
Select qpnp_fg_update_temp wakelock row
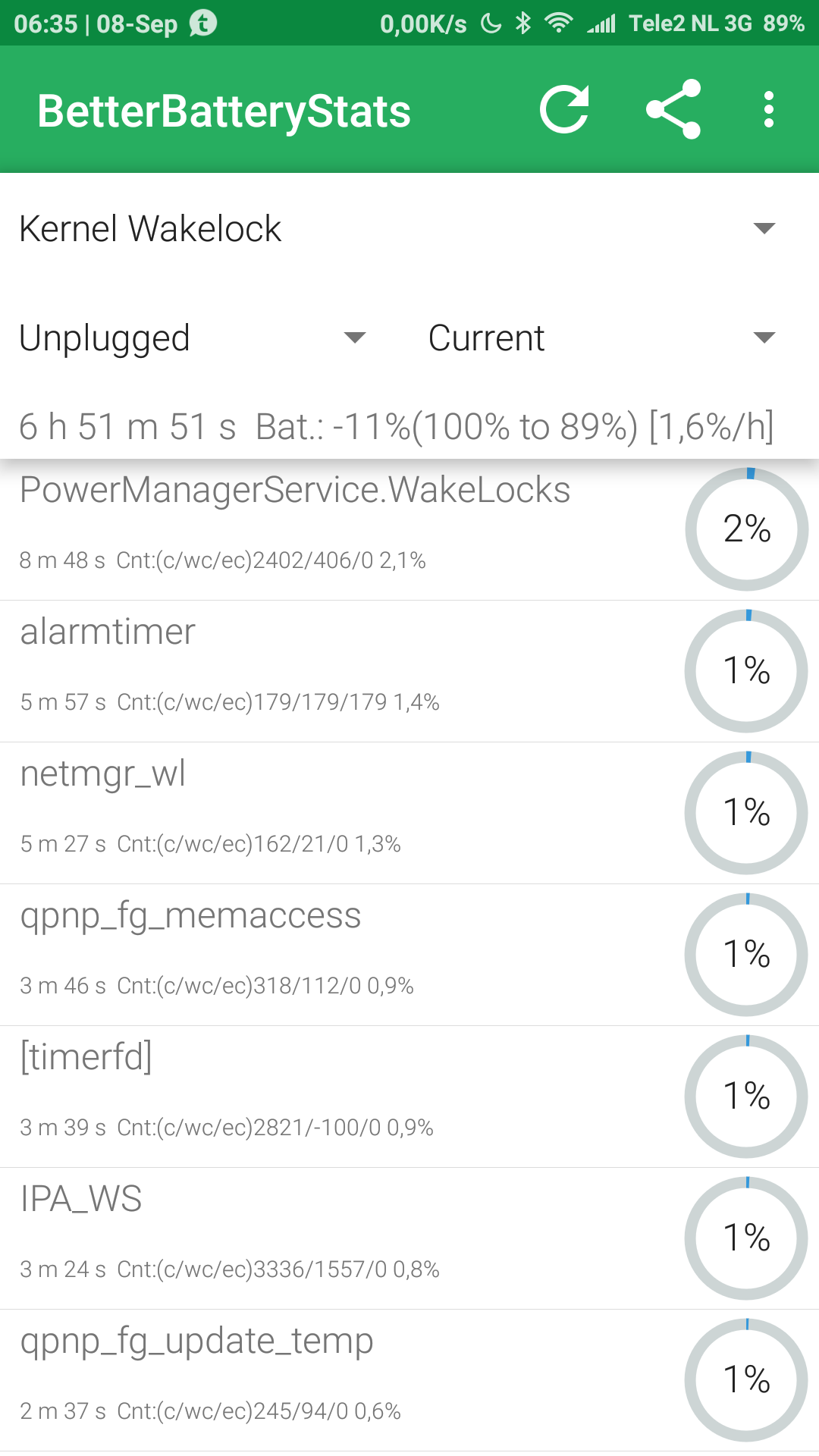409,1380
